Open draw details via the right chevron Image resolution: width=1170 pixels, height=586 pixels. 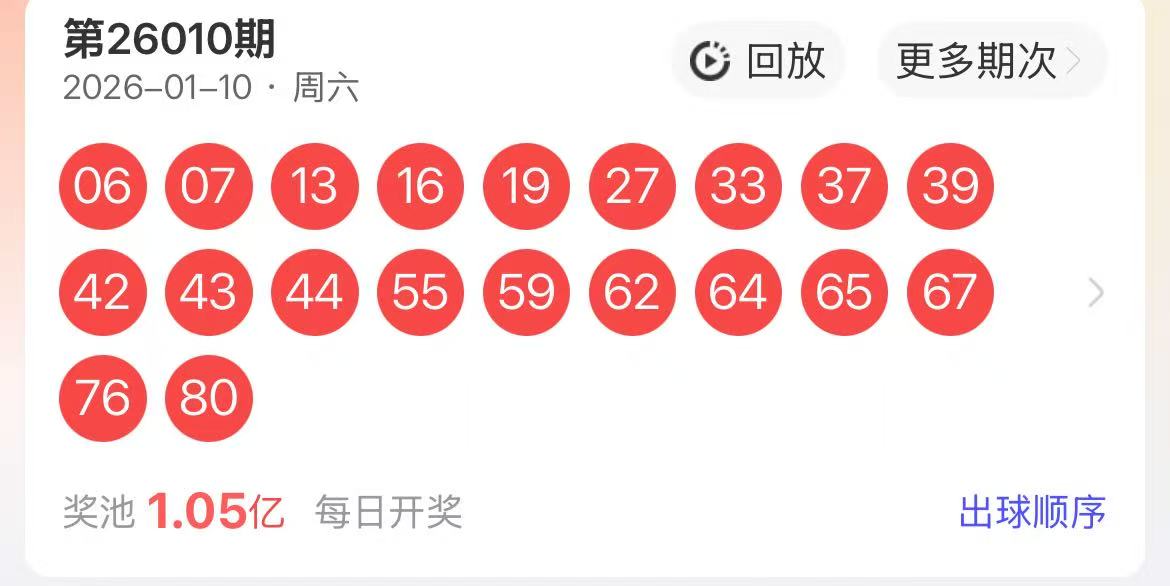[x=1096, y=292]
